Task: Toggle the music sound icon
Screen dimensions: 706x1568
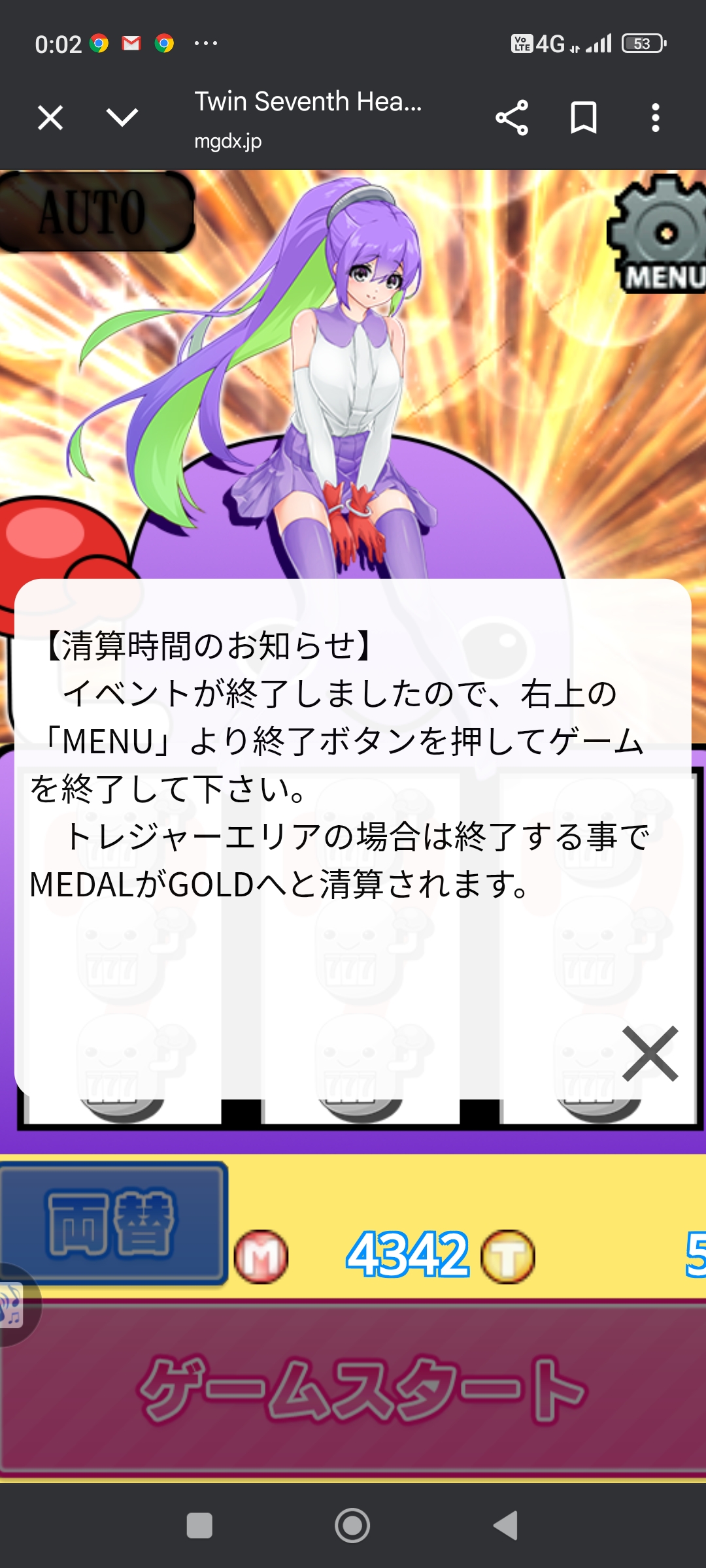Action: pyautogui.click(x=13, y=1305)
